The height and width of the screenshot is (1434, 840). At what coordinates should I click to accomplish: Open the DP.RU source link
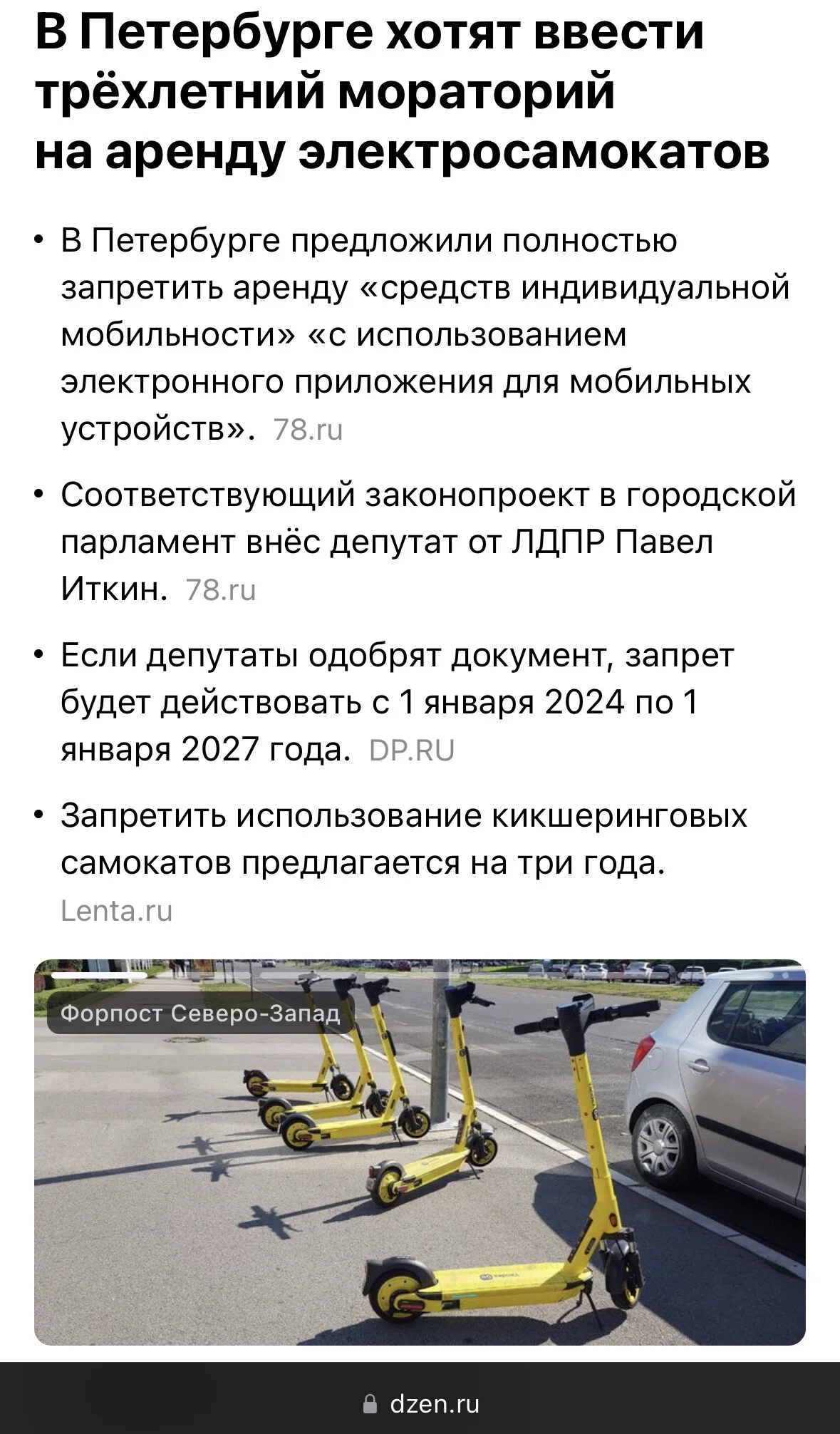tap(412, 750)
